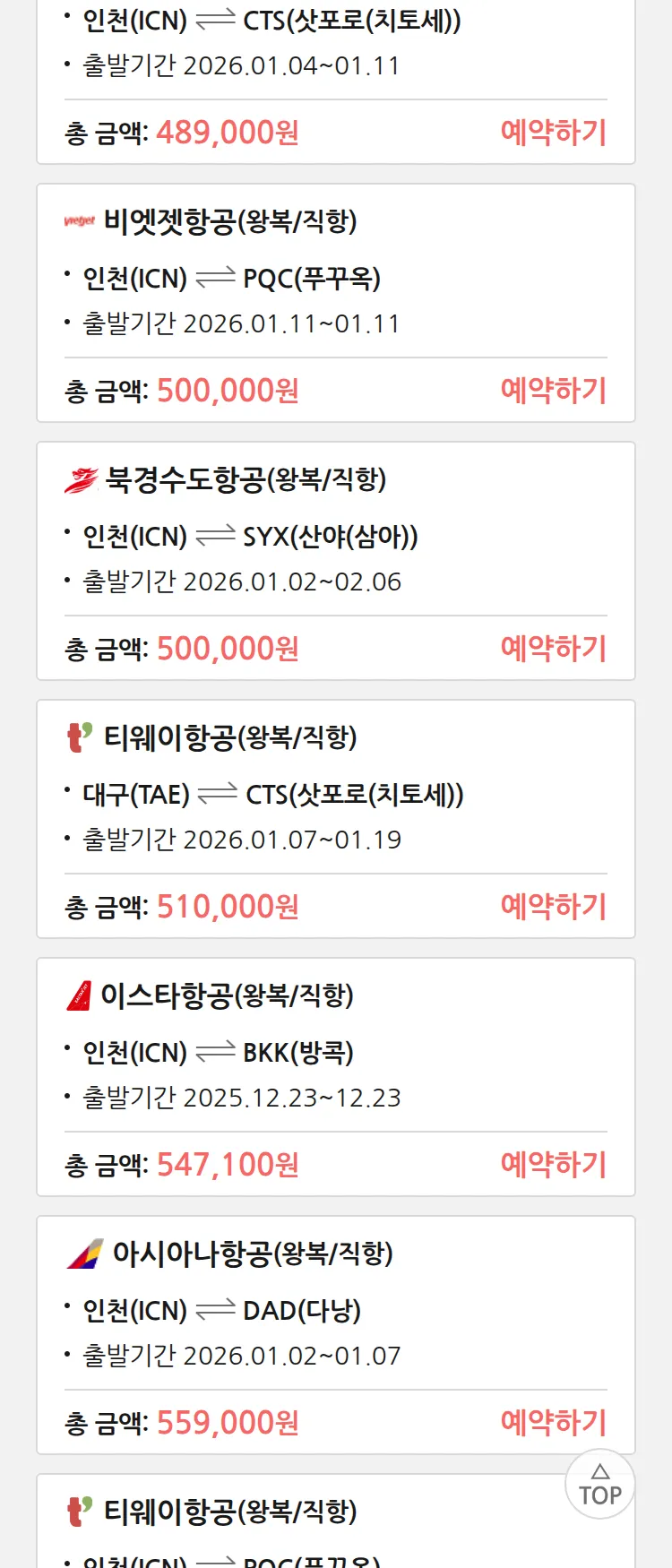Jump back to top with TOP button
This screenshot has width=672, height=1568.
click(x=599, y=1485)
